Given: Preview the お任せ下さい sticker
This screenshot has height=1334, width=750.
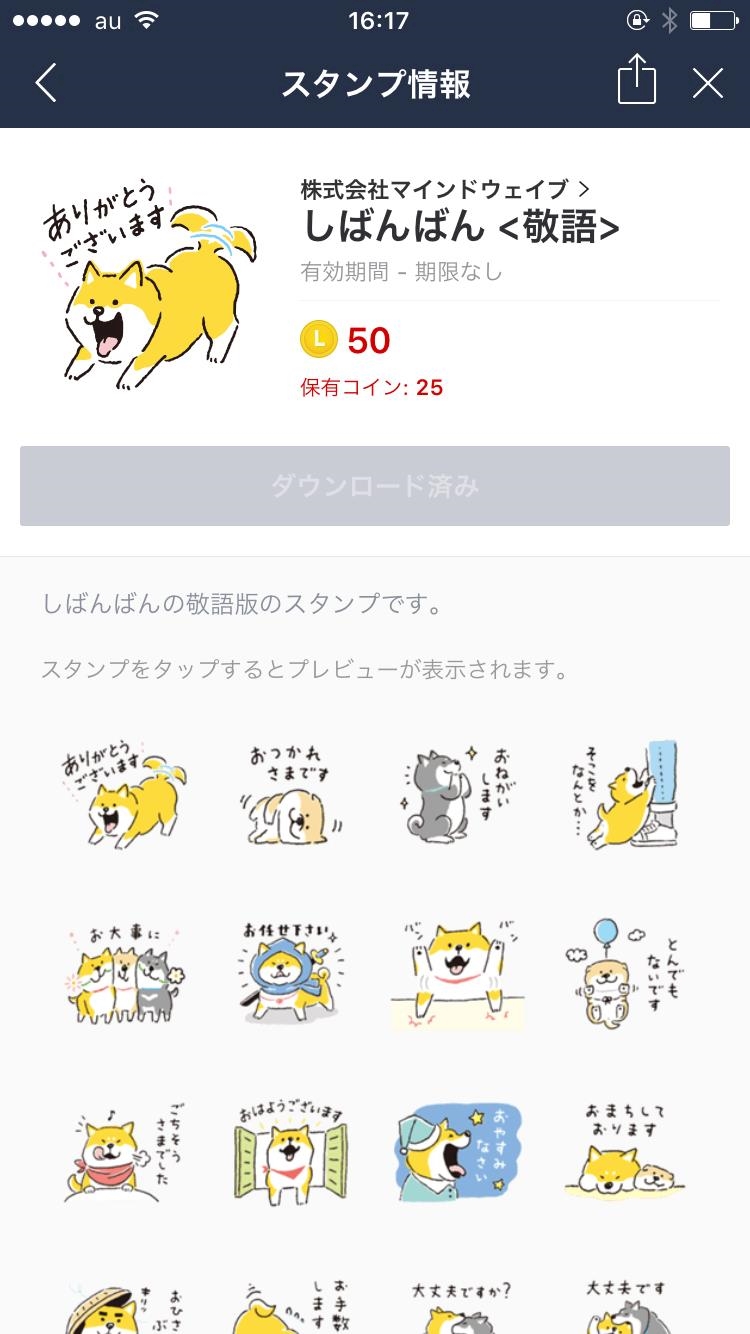Looking at the screenshot, I should coord(289,972).
